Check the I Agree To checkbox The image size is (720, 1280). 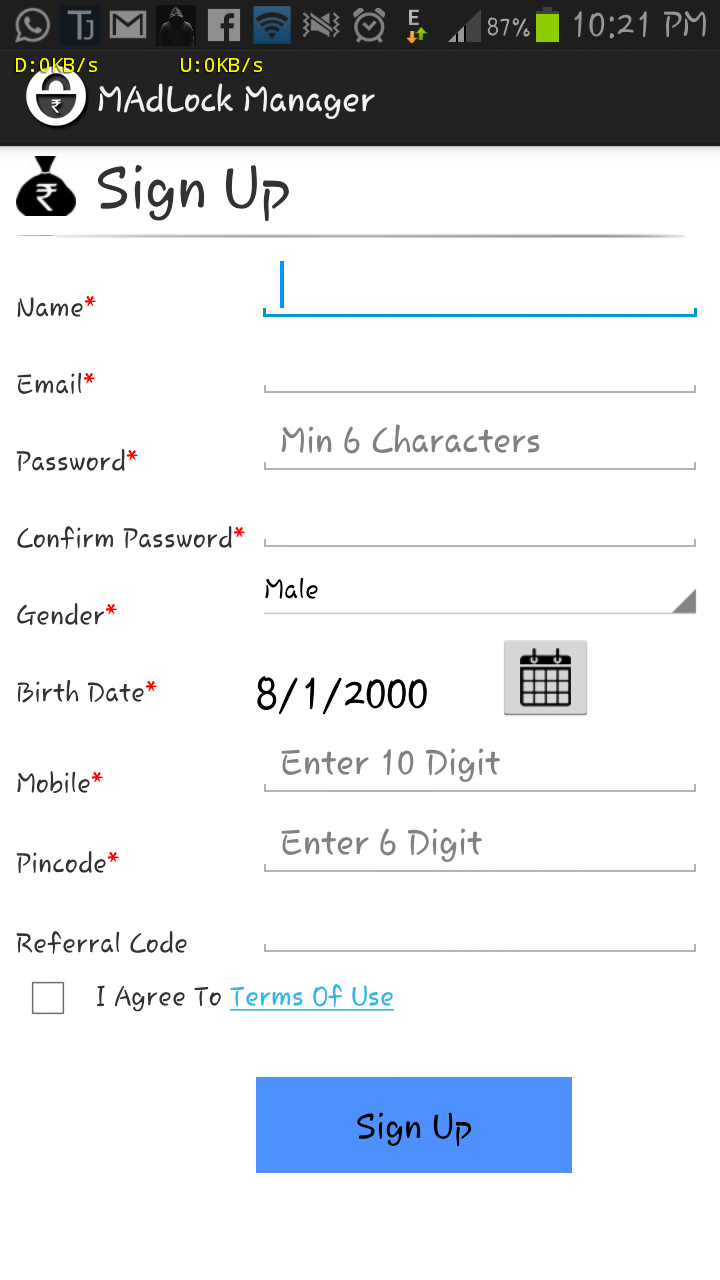pos(48,998)
